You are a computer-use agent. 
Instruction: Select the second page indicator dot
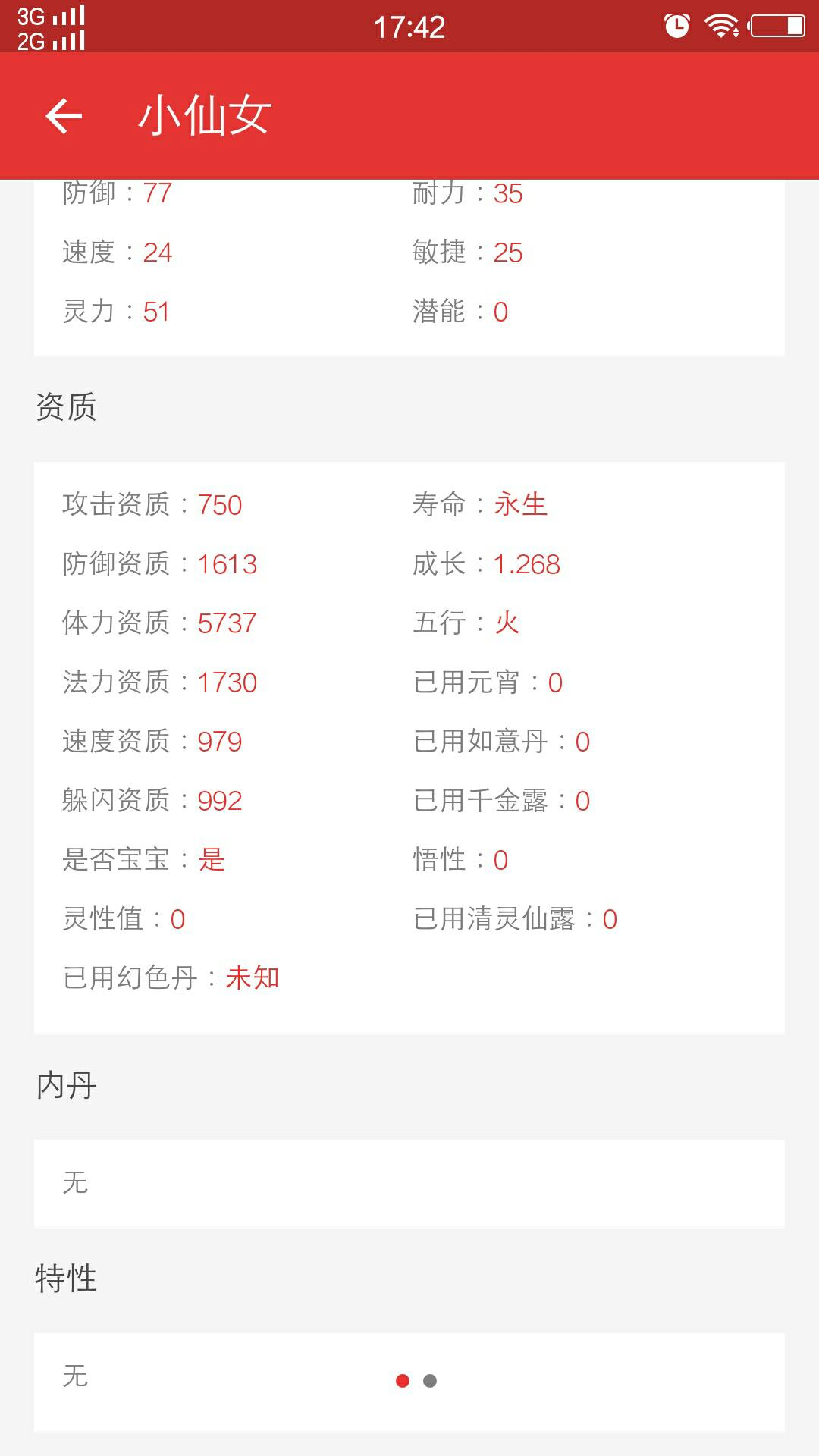(x=430, y=1381)
